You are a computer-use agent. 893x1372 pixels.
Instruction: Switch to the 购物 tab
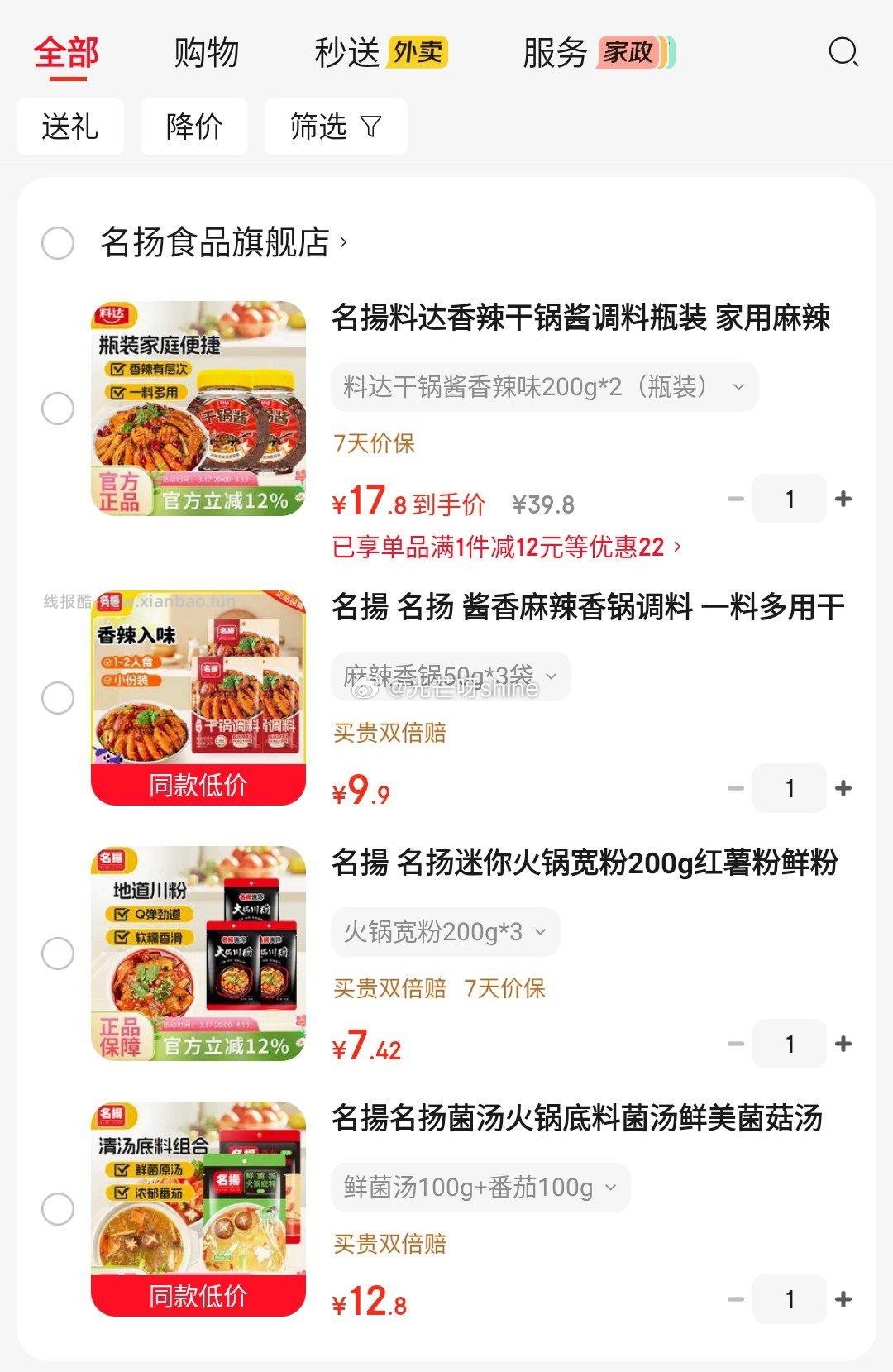coord(205,52)
